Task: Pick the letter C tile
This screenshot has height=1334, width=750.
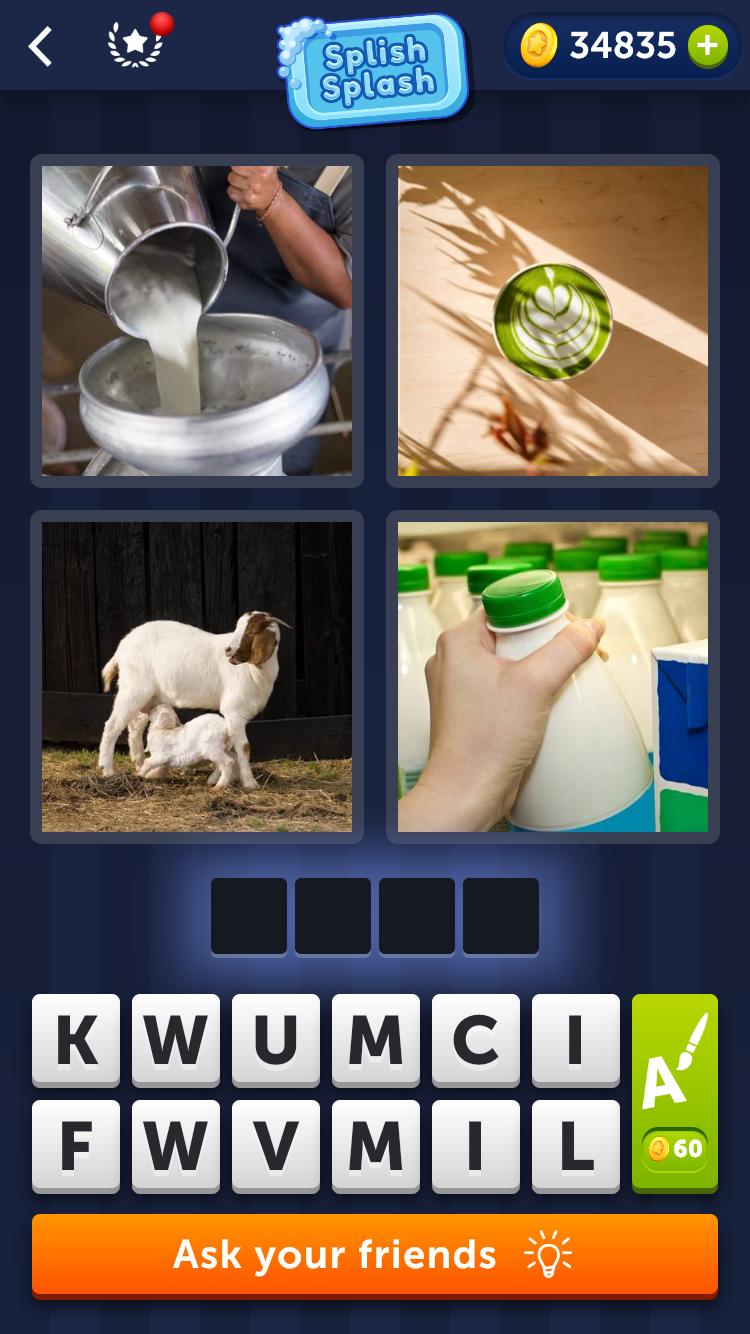Action: click(476, 1040)
